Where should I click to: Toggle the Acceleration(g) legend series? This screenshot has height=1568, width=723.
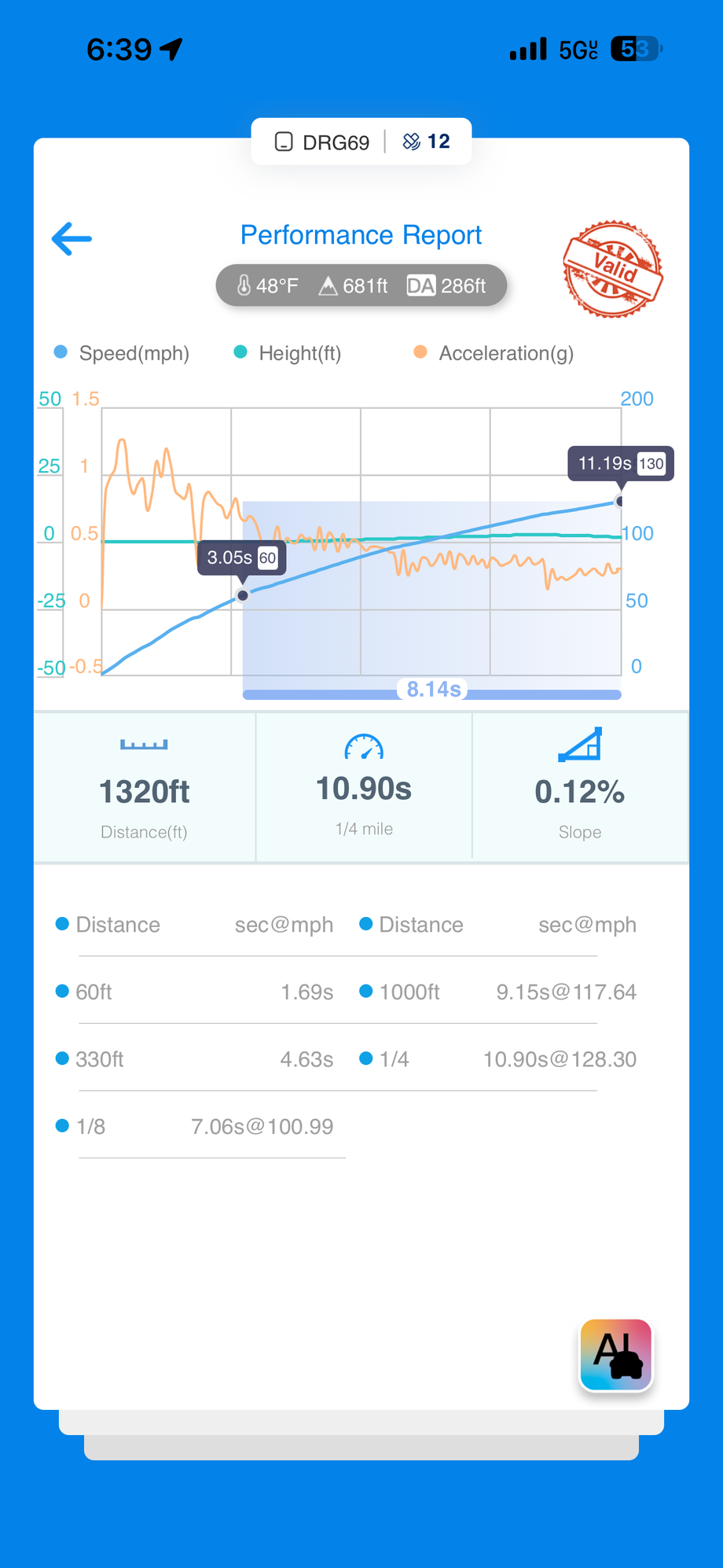[494, 353]
